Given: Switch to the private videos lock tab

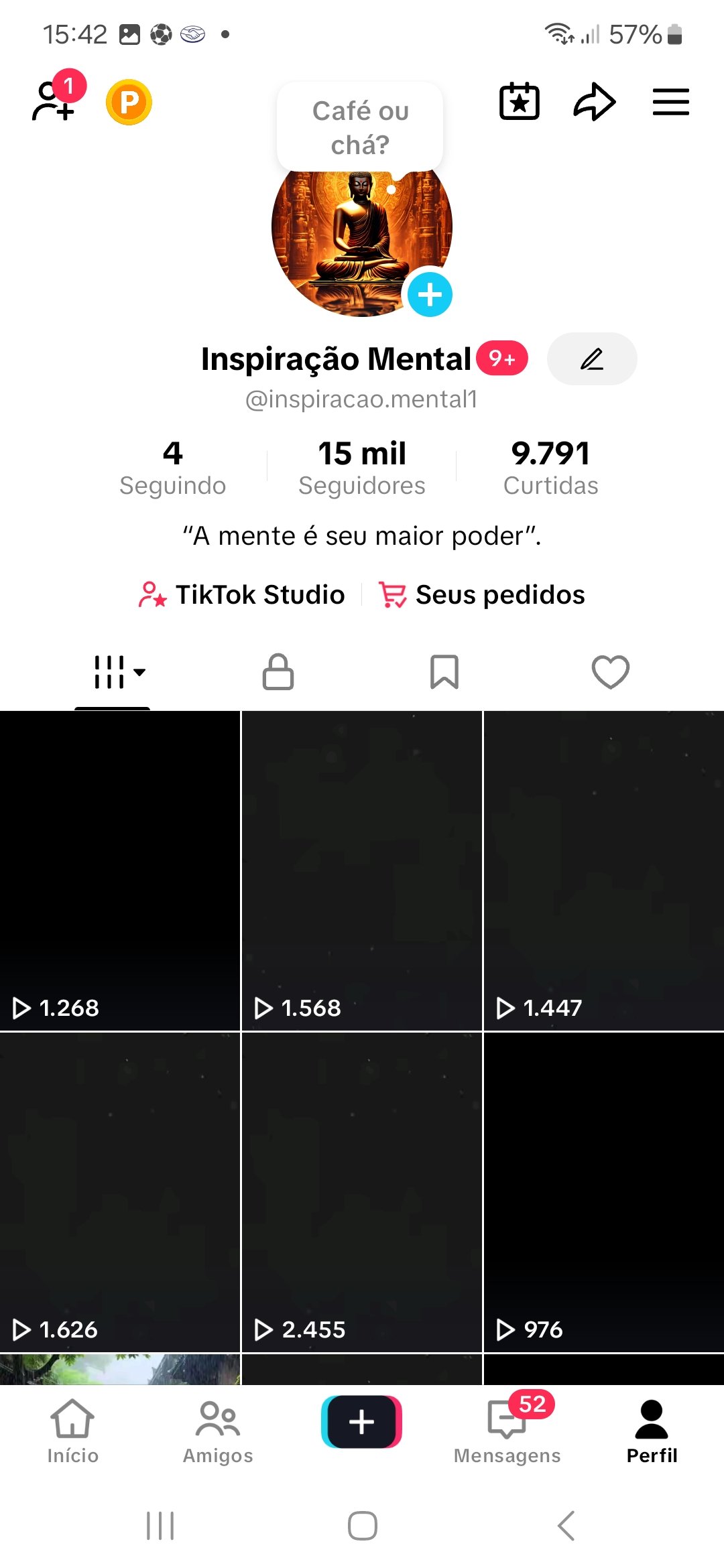Looking at the screenshot, I should click(278, 671).
